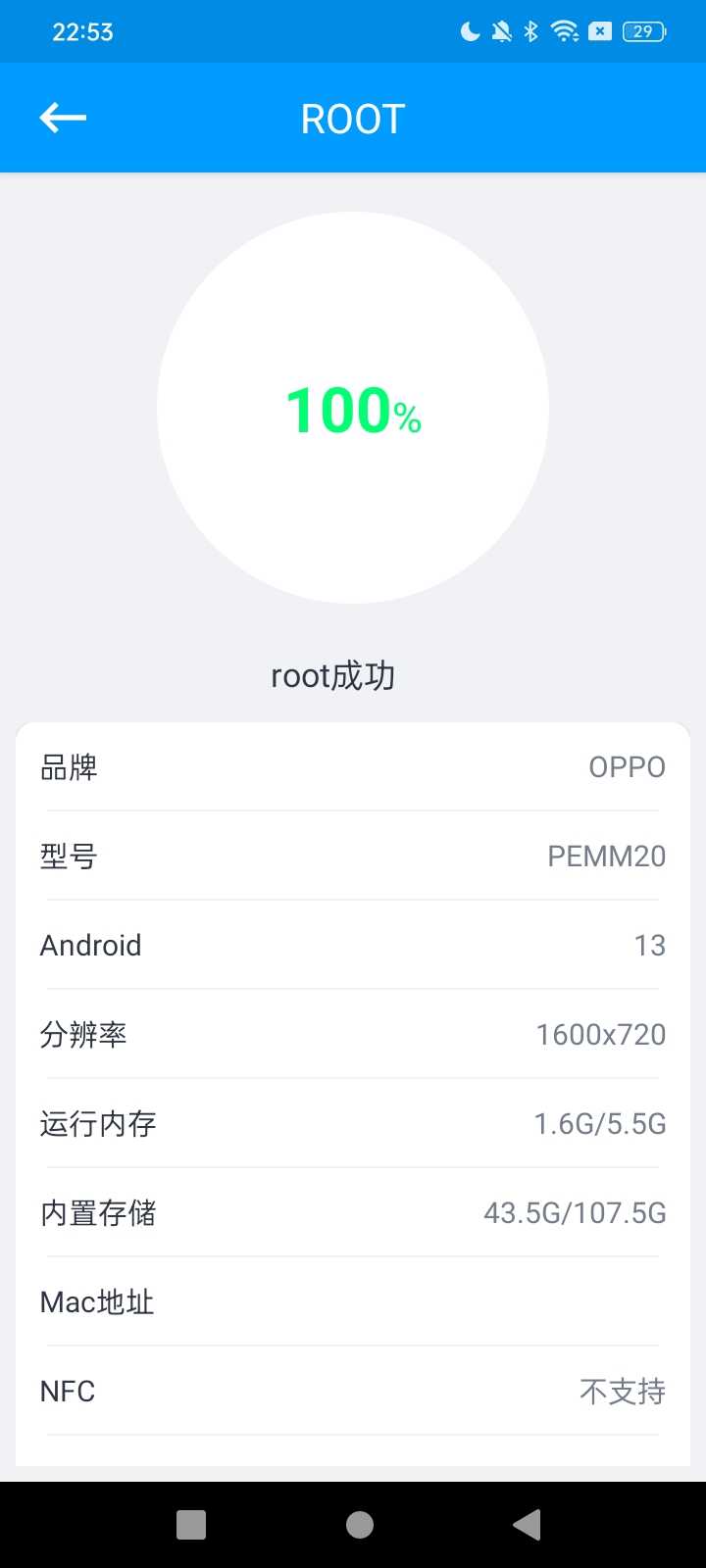Tap the system back triangle

pos(528,1525)
